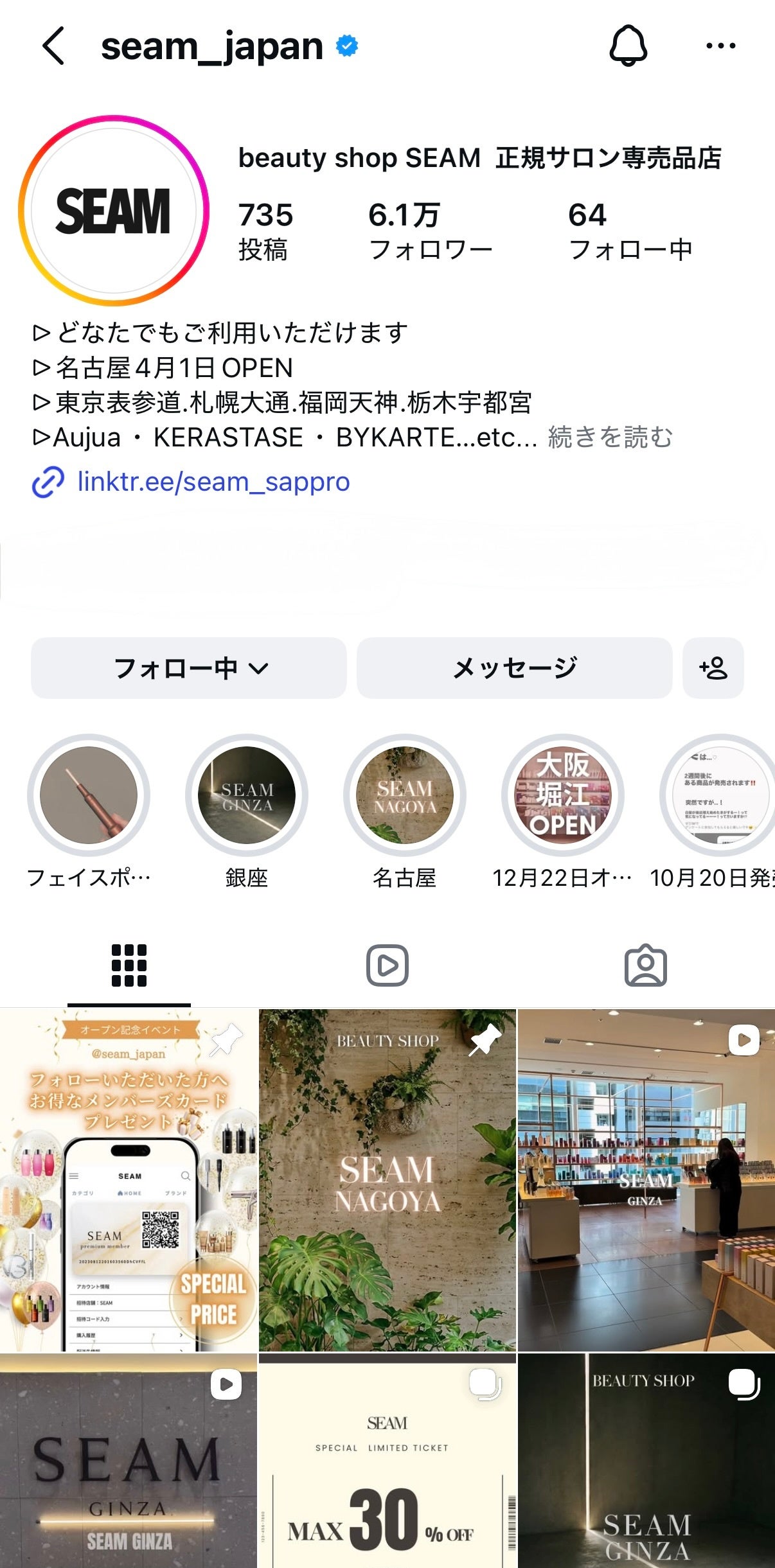
Task: Open the 名古屋 story highlight
Action: 405,795
